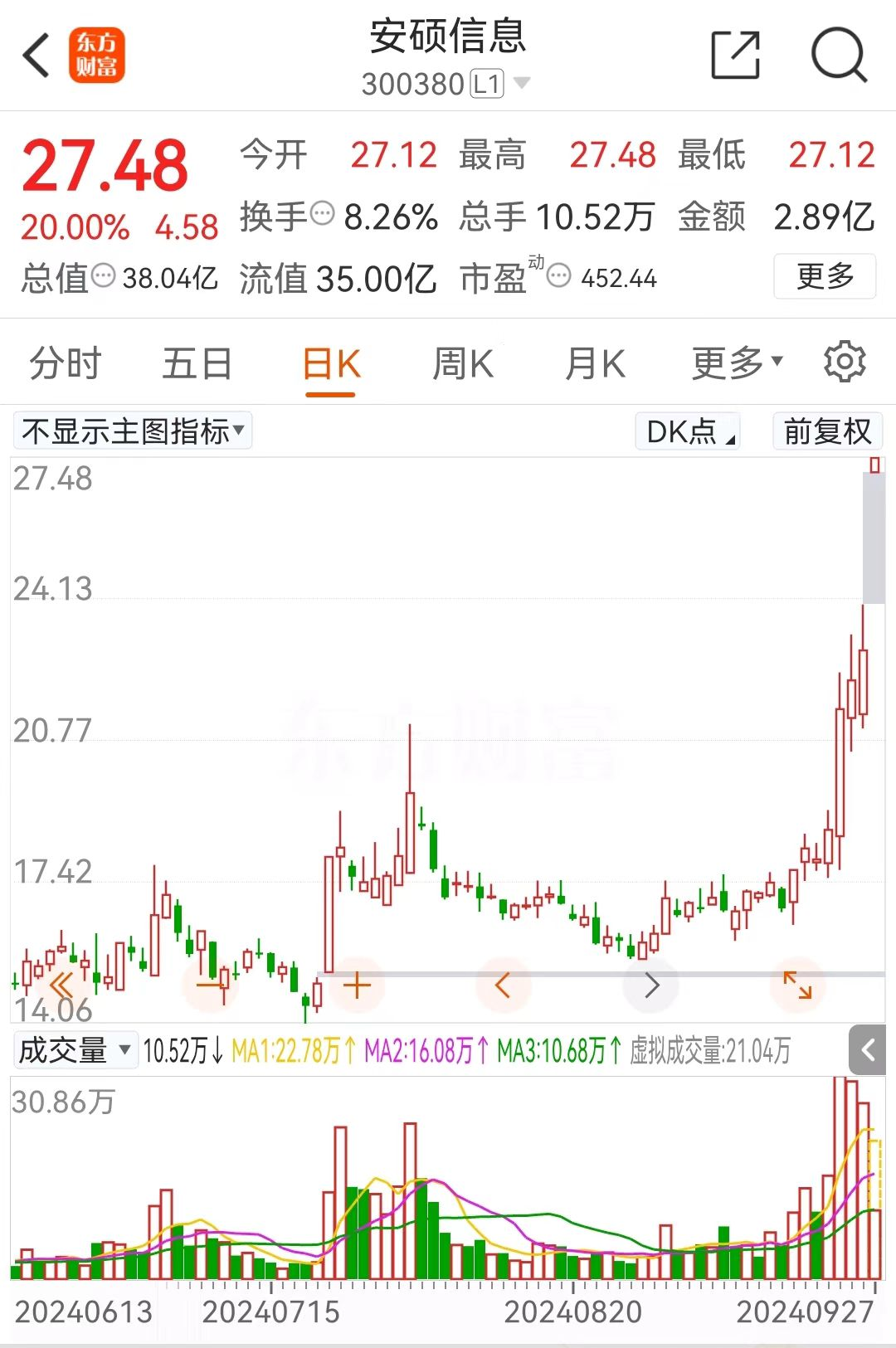Go back using the top-left arrow
The width and height of the screenshot is (896, 1348).
[37, 56]
